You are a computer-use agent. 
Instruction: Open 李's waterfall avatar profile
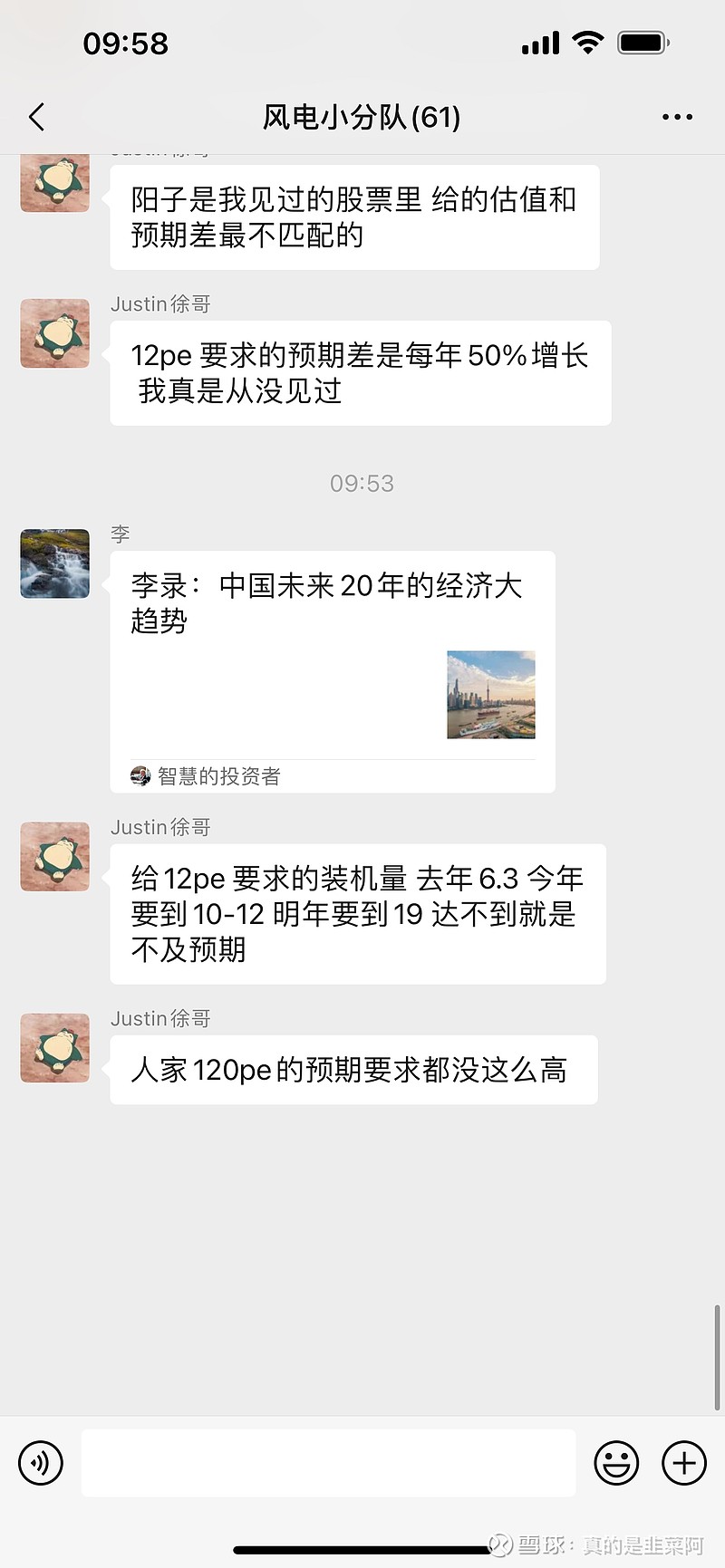[54, 563]
